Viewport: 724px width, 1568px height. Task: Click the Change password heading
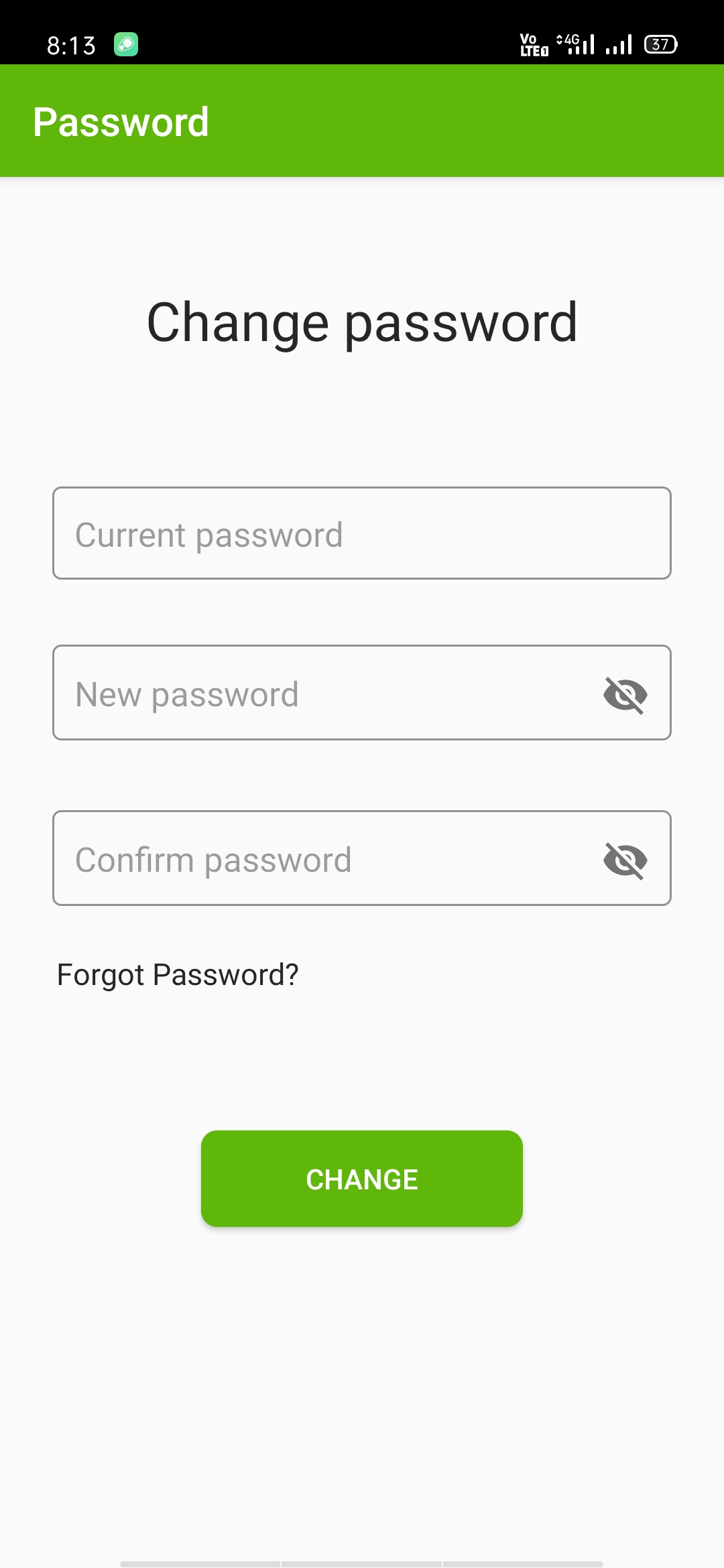(362, 322)
